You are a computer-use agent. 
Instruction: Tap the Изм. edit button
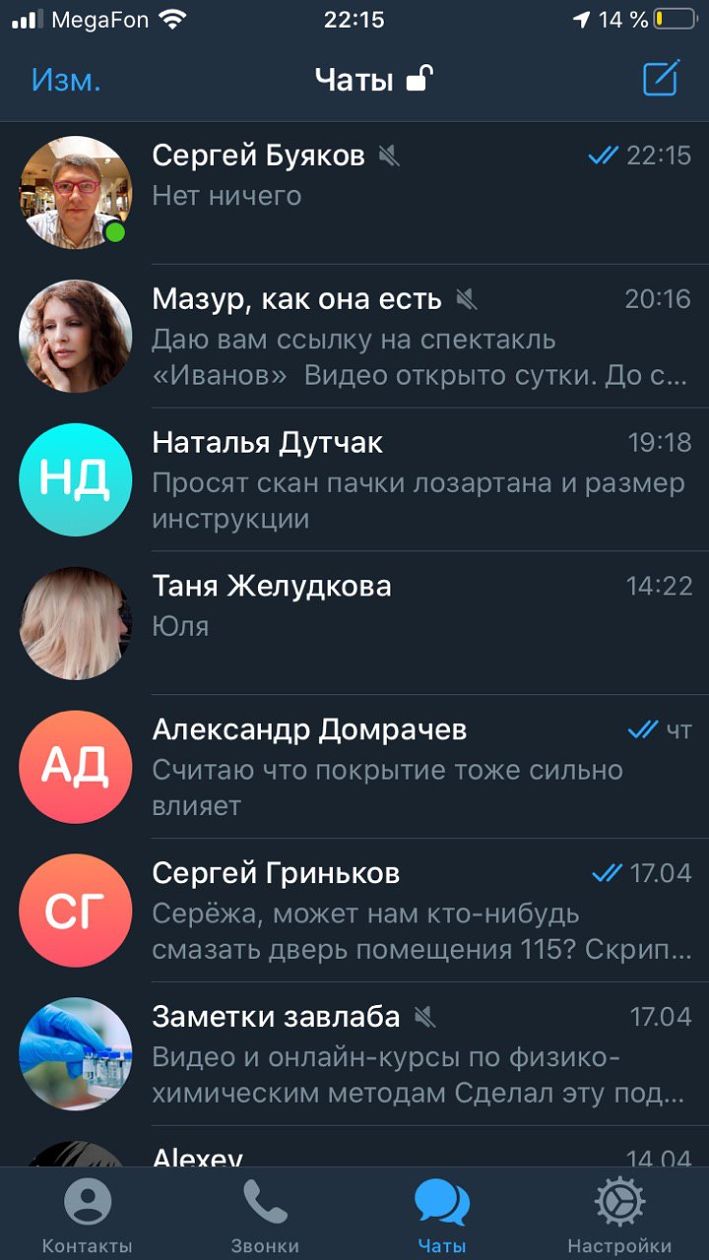(66, 80)
